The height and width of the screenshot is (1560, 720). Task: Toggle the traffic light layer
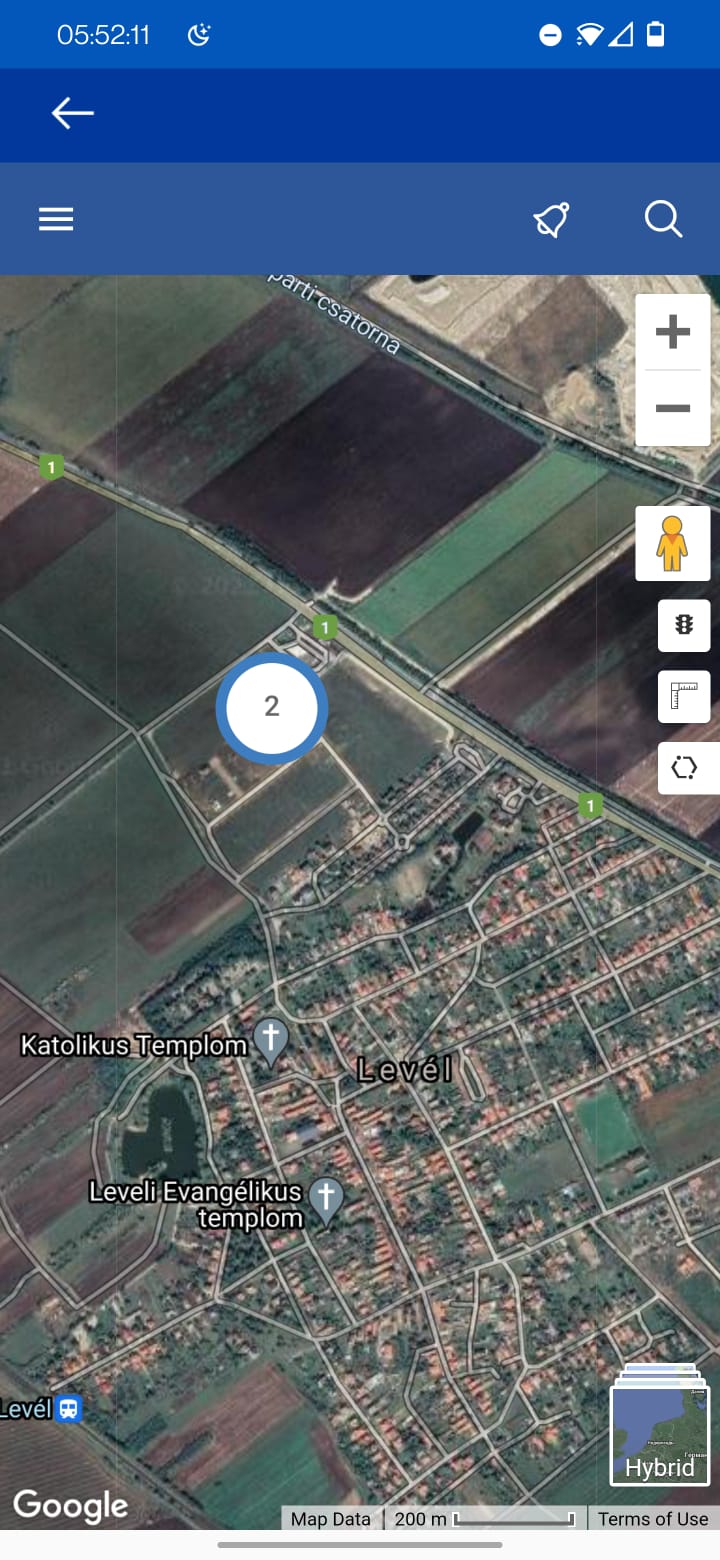click(684, 626)
